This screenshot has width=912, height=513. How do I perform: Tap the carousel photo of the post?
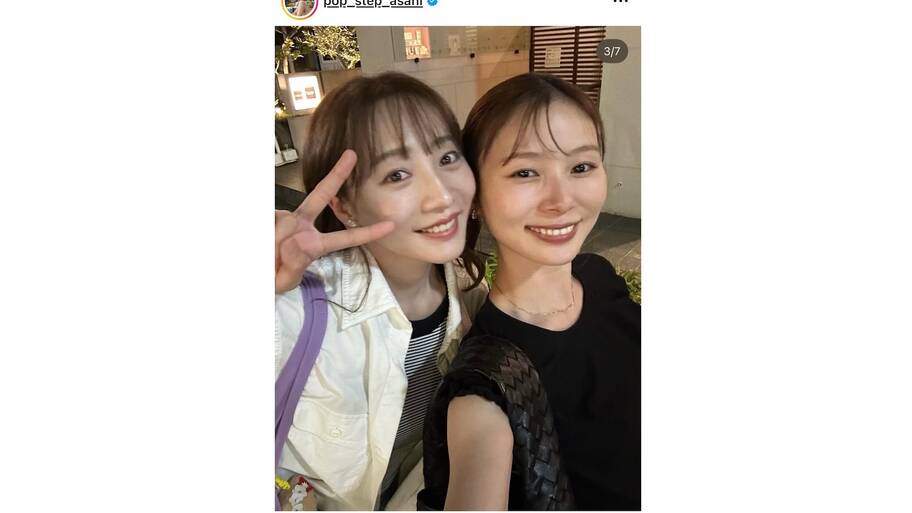point(457,268)
